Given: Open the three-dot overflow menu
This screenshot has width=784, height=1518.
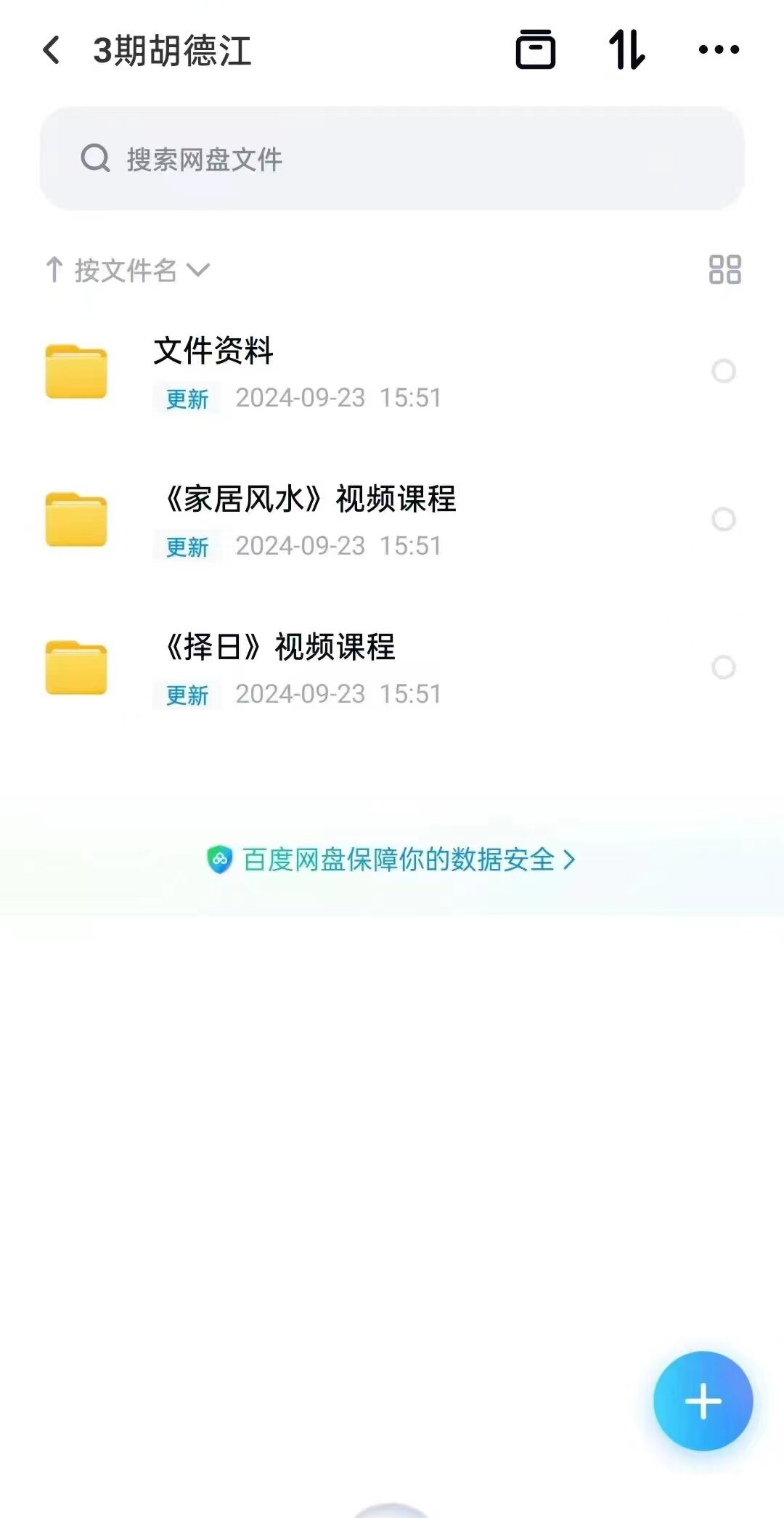Looking at the screenshot, I should point(719,49).
